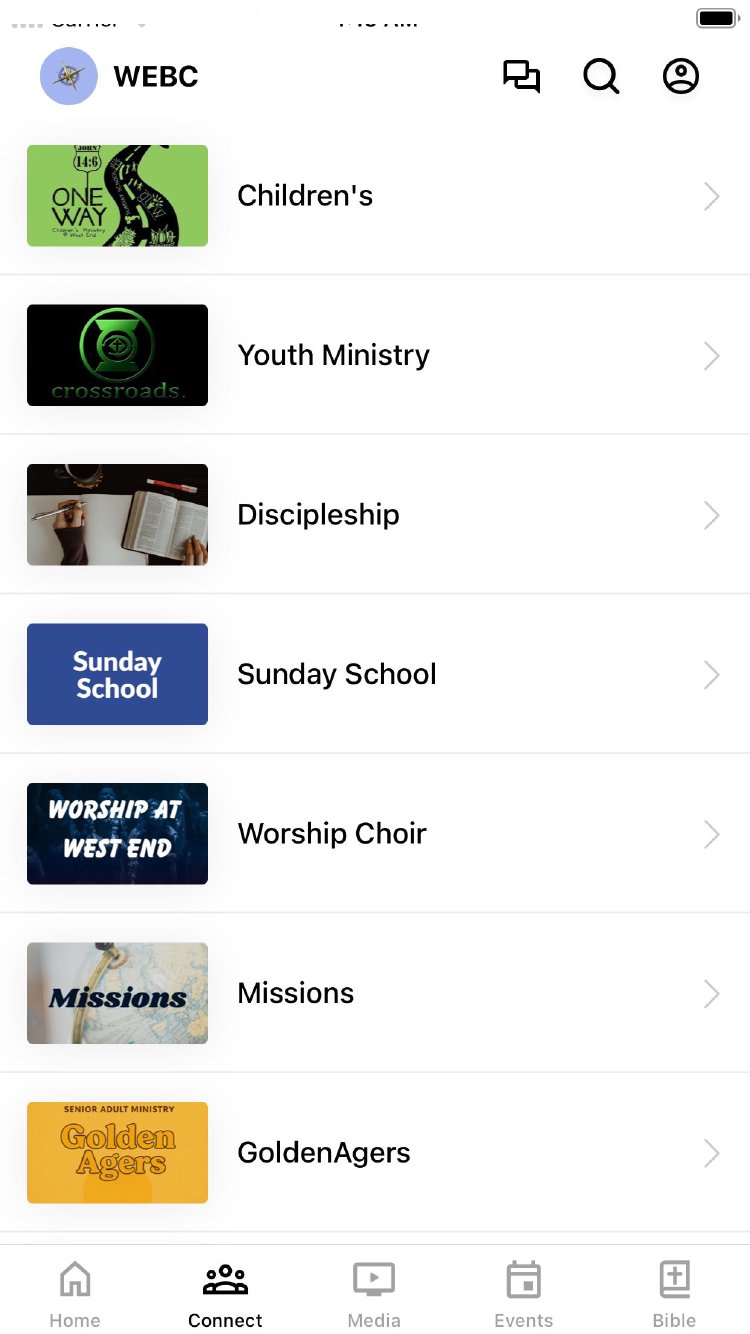Viewport: 750px width, 1334px height.
Task: Tap the Connect tab
Action: (x=225, y=1294)
